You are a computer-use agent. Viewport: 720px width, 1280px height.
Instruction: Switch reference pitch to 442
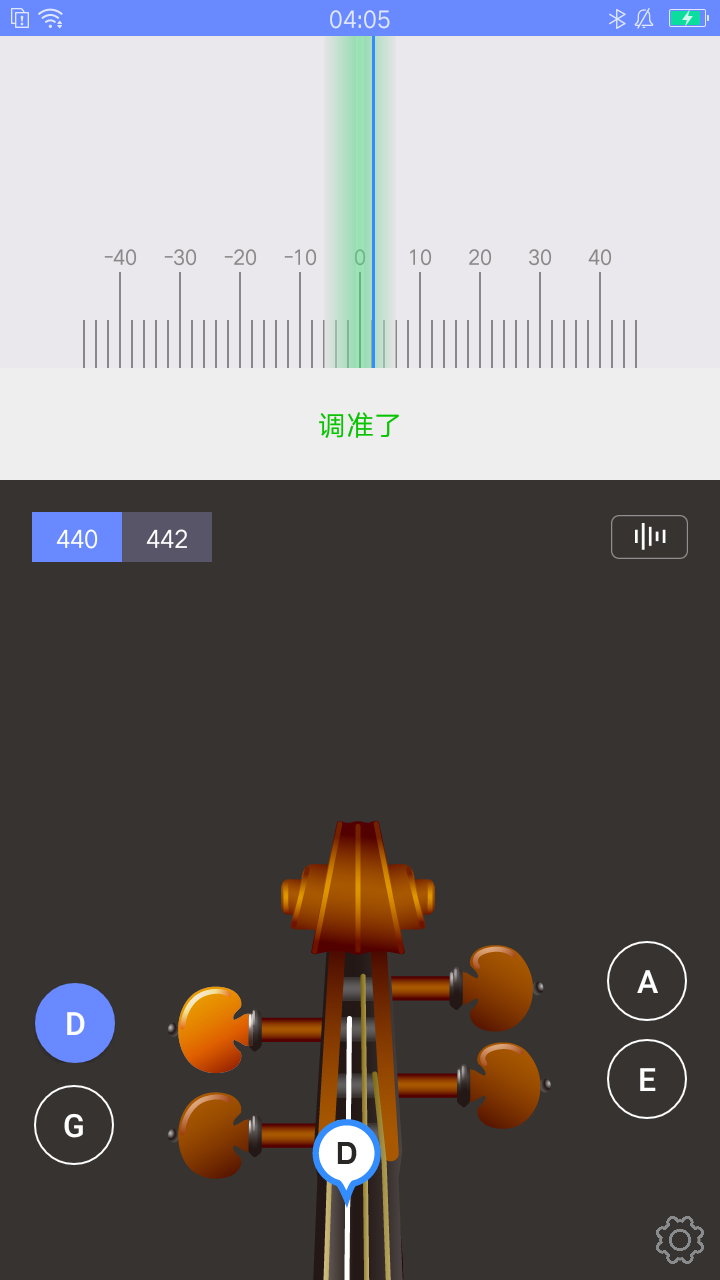(167, 538)
